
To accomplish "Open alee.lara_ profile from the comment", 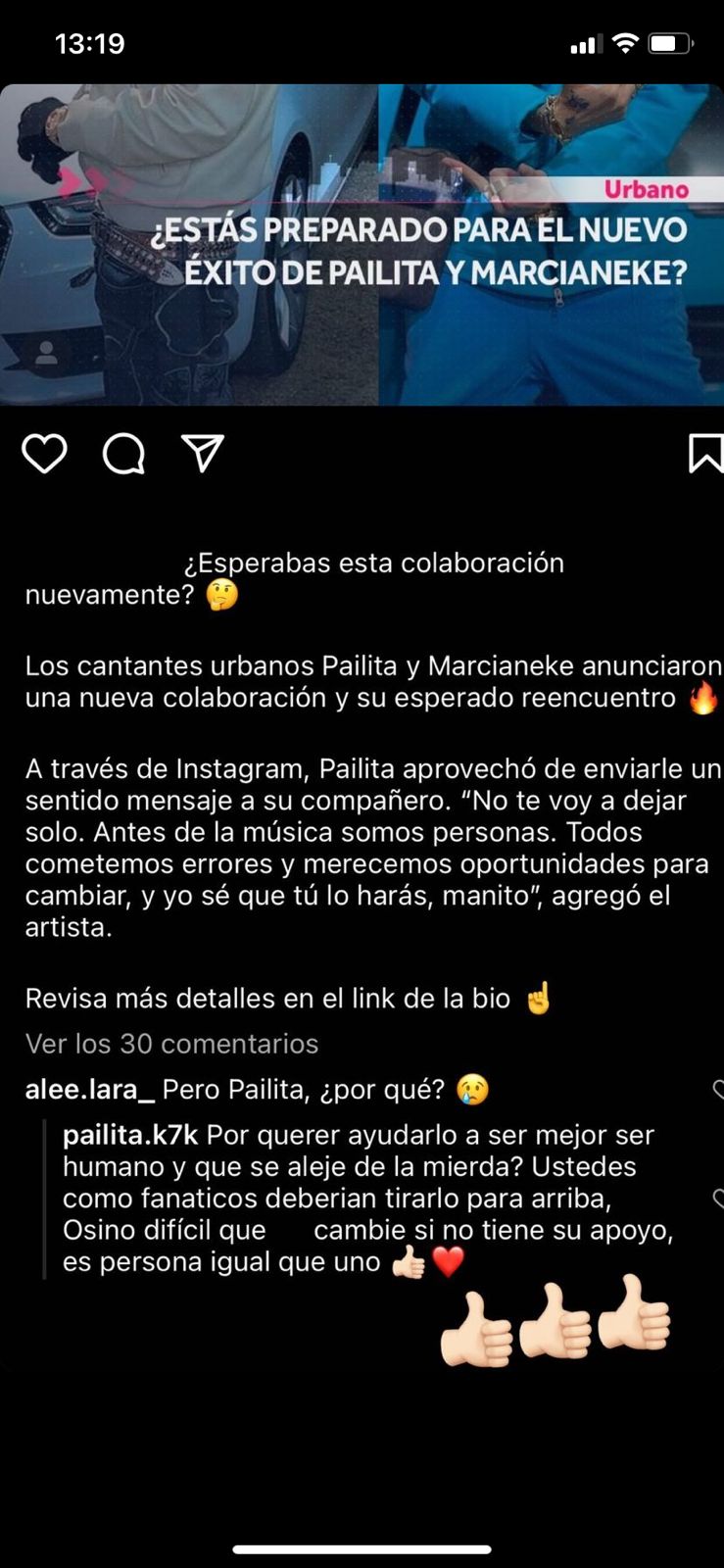I will coord(90,1089).
